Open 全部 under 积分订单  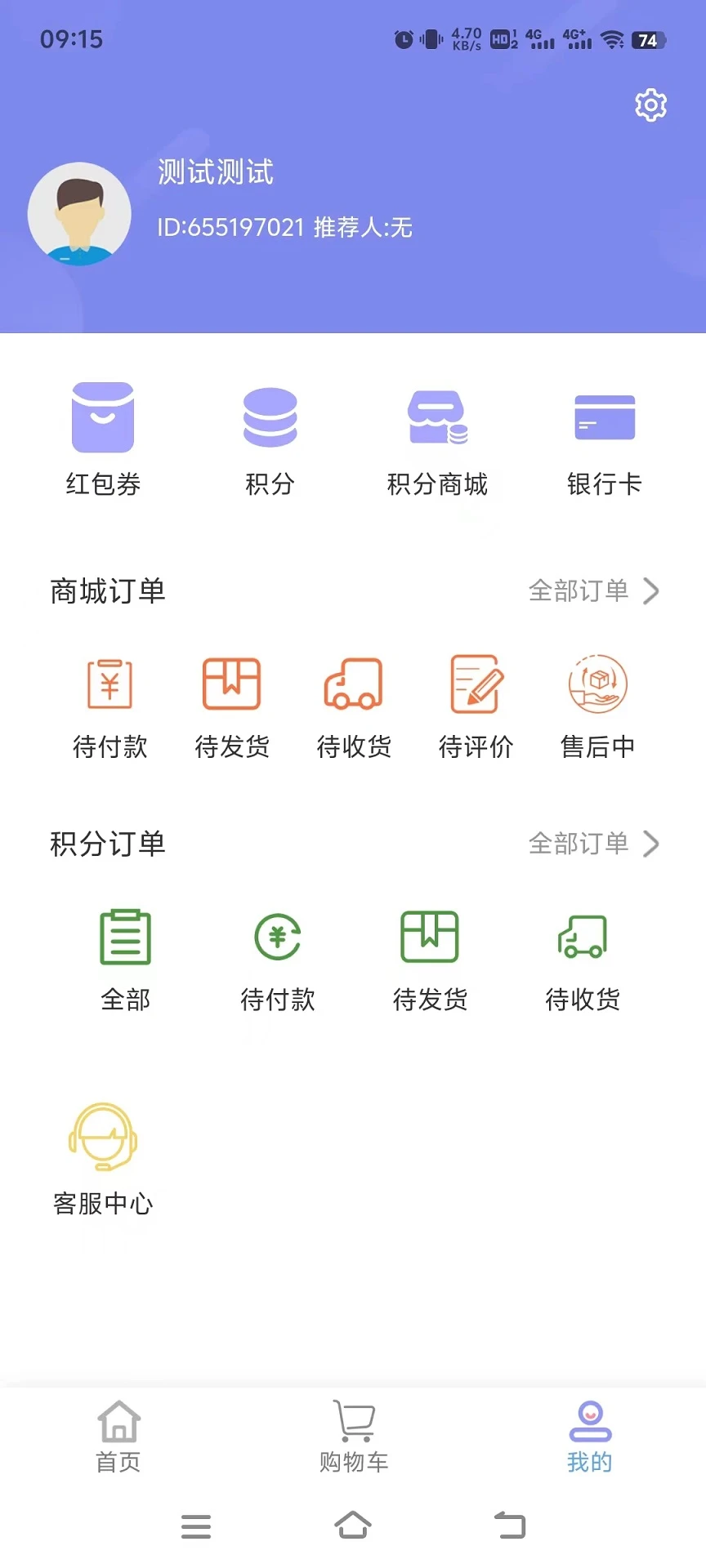click(125, 960)
